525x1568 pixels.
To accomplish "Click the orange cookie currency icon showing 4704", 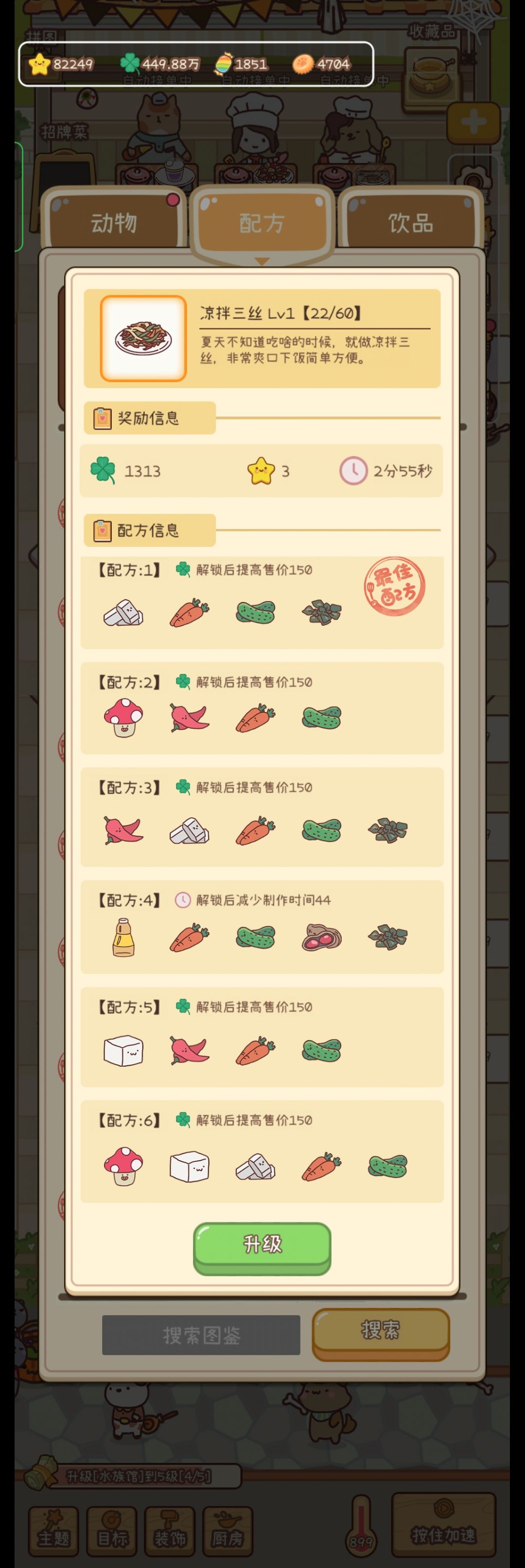I will 305,63.
